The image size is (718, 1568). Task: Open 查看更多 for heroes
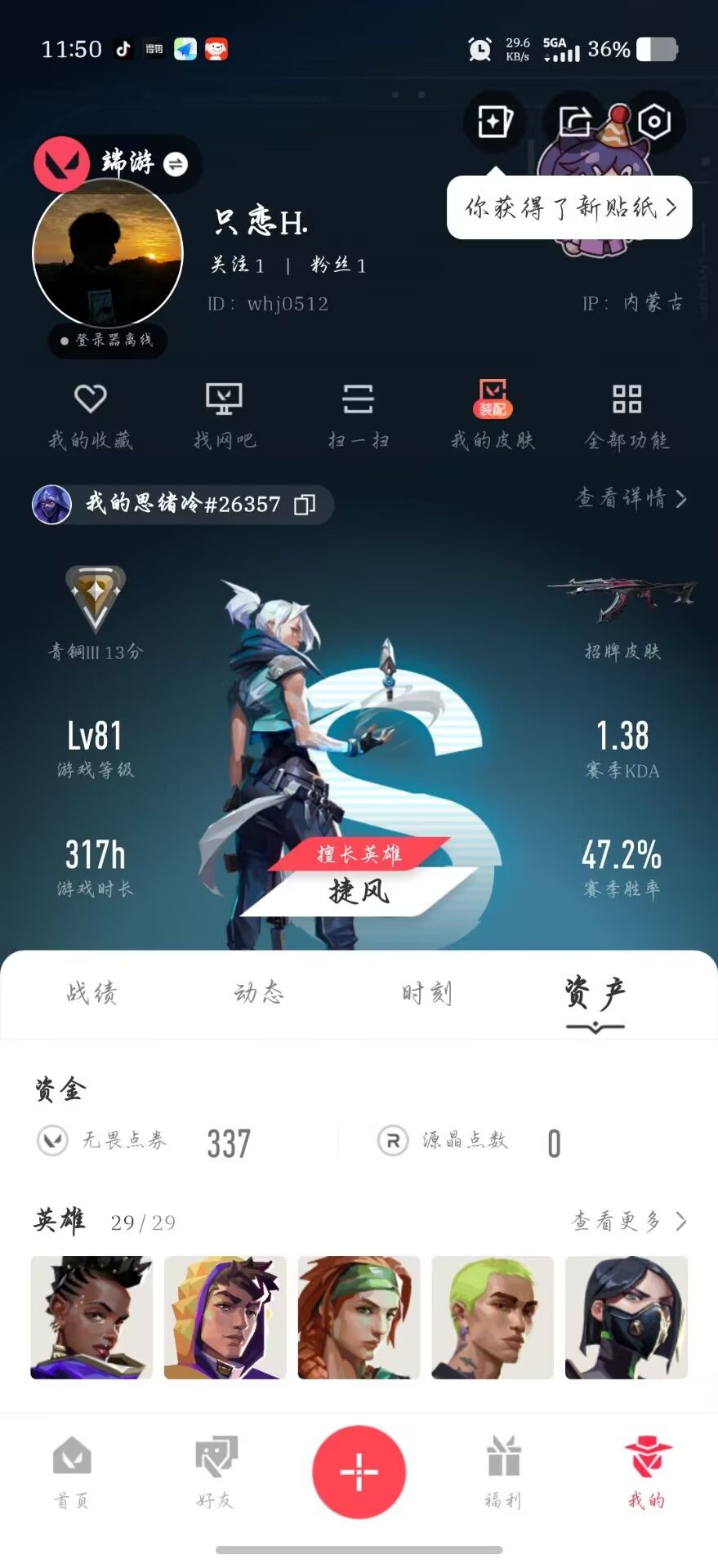pos(628,1222)
